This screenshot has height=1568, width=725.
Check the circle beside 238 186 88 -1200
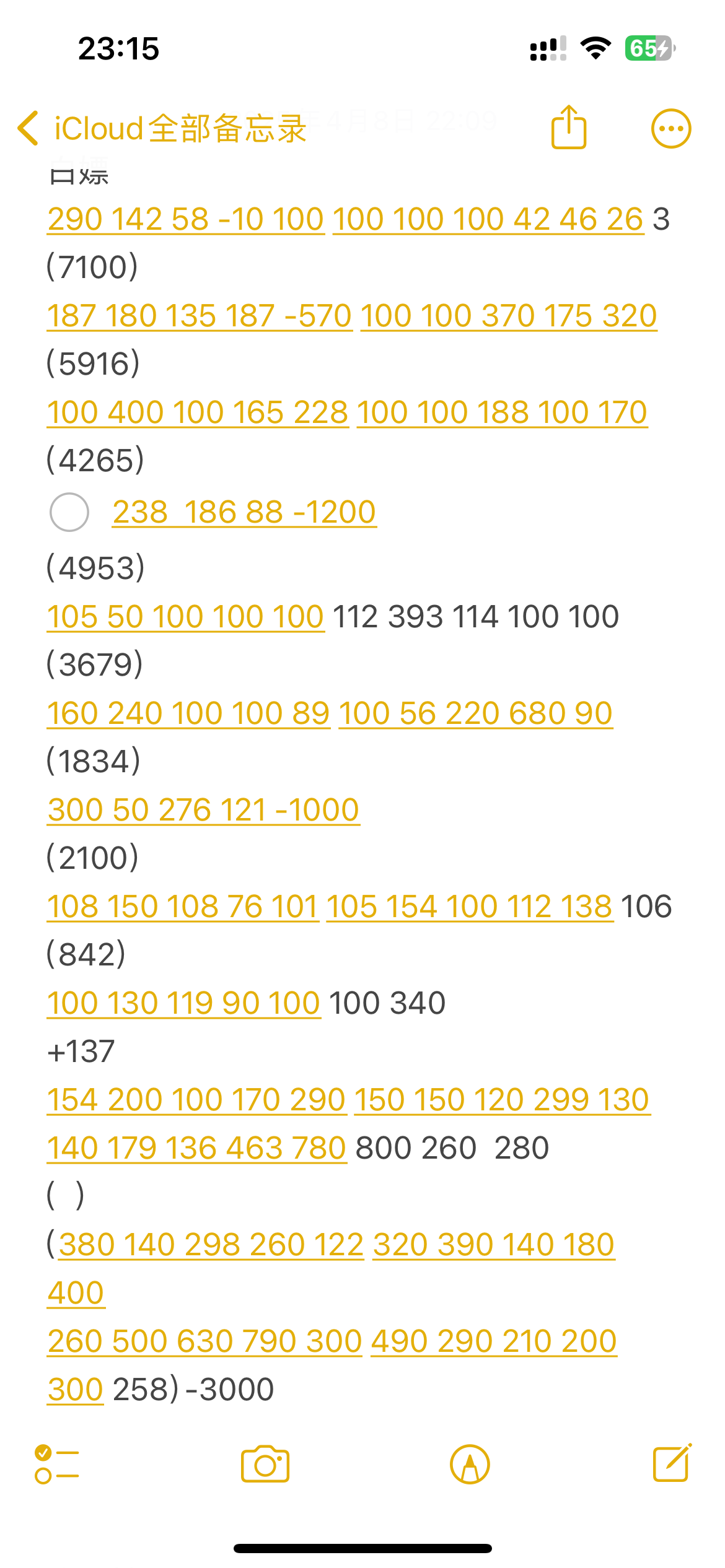(69, 512)
